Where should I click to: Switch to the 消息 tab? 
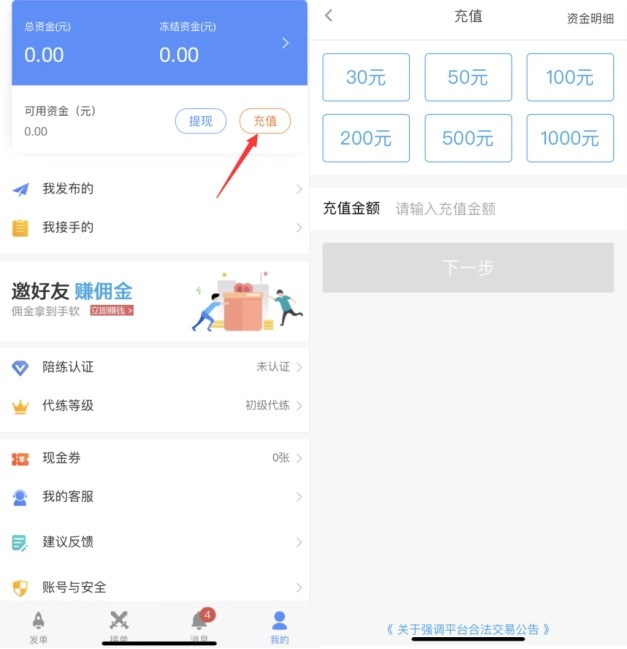200,626
